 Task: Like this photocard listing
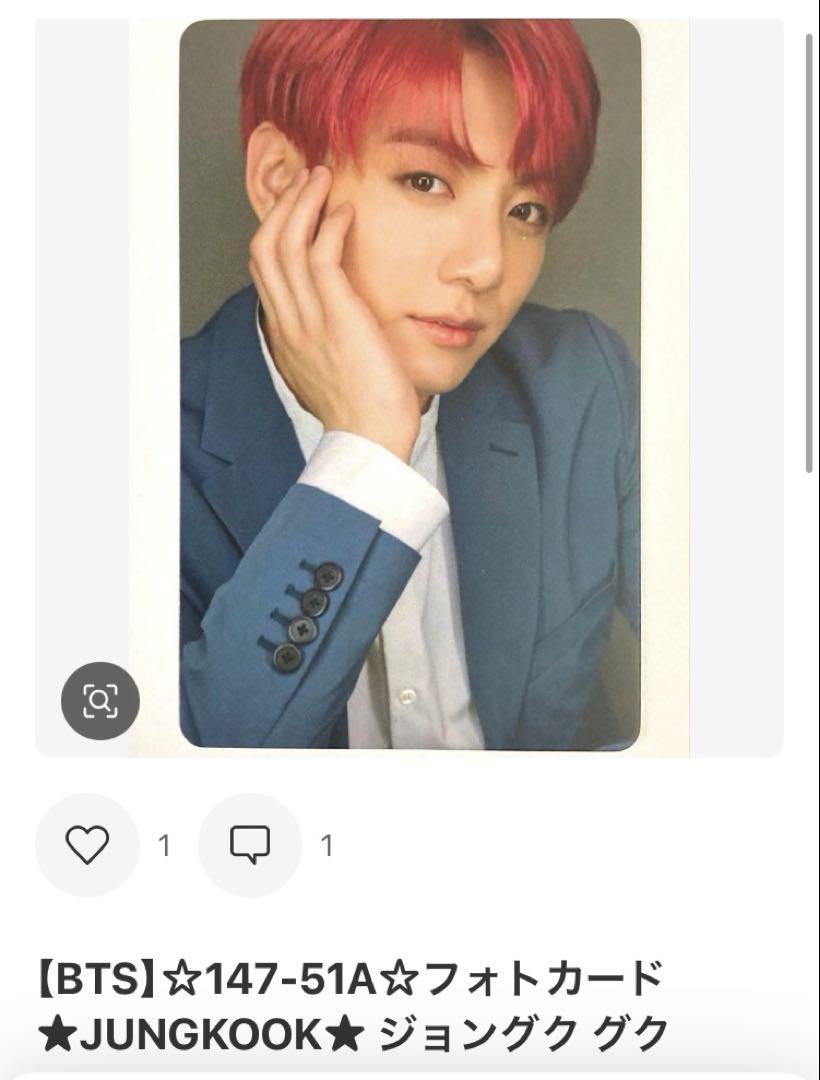click(87, 846)
